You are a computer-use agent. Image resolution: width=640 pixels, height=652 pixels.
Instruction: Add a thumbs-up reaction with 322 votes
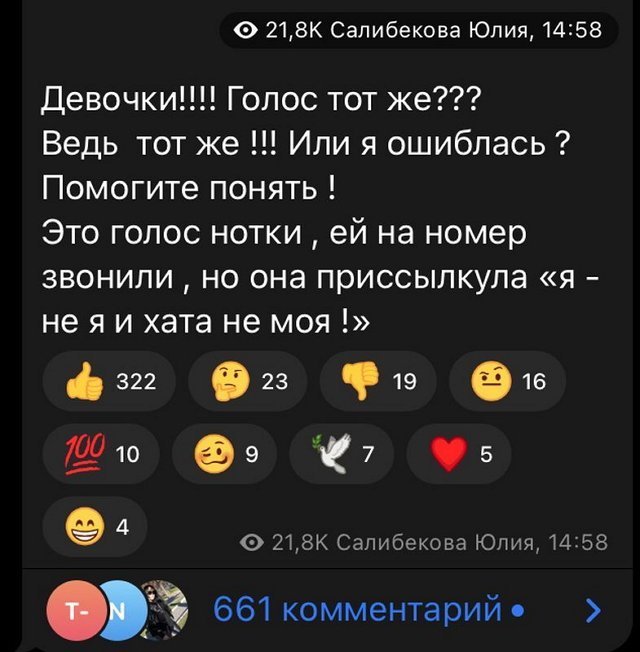[x=108, y=381]
